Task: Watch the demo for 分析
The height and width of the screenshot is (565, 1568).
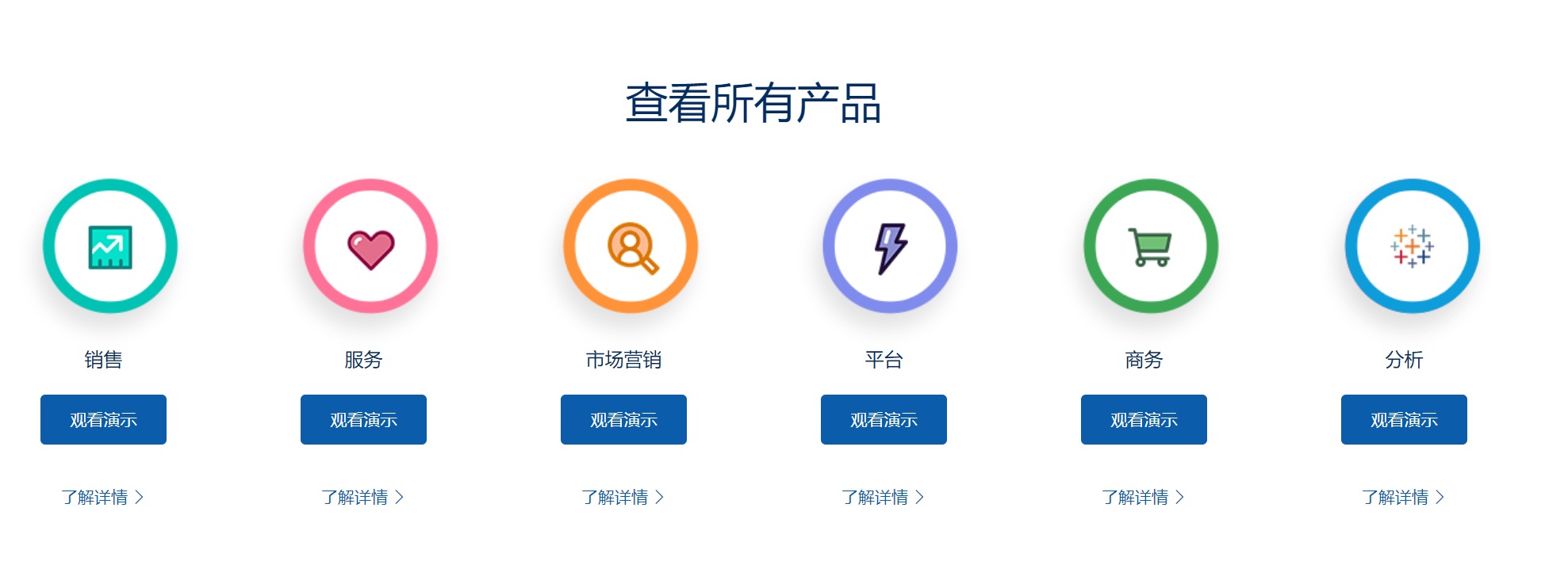Action: coord(1404,419)
